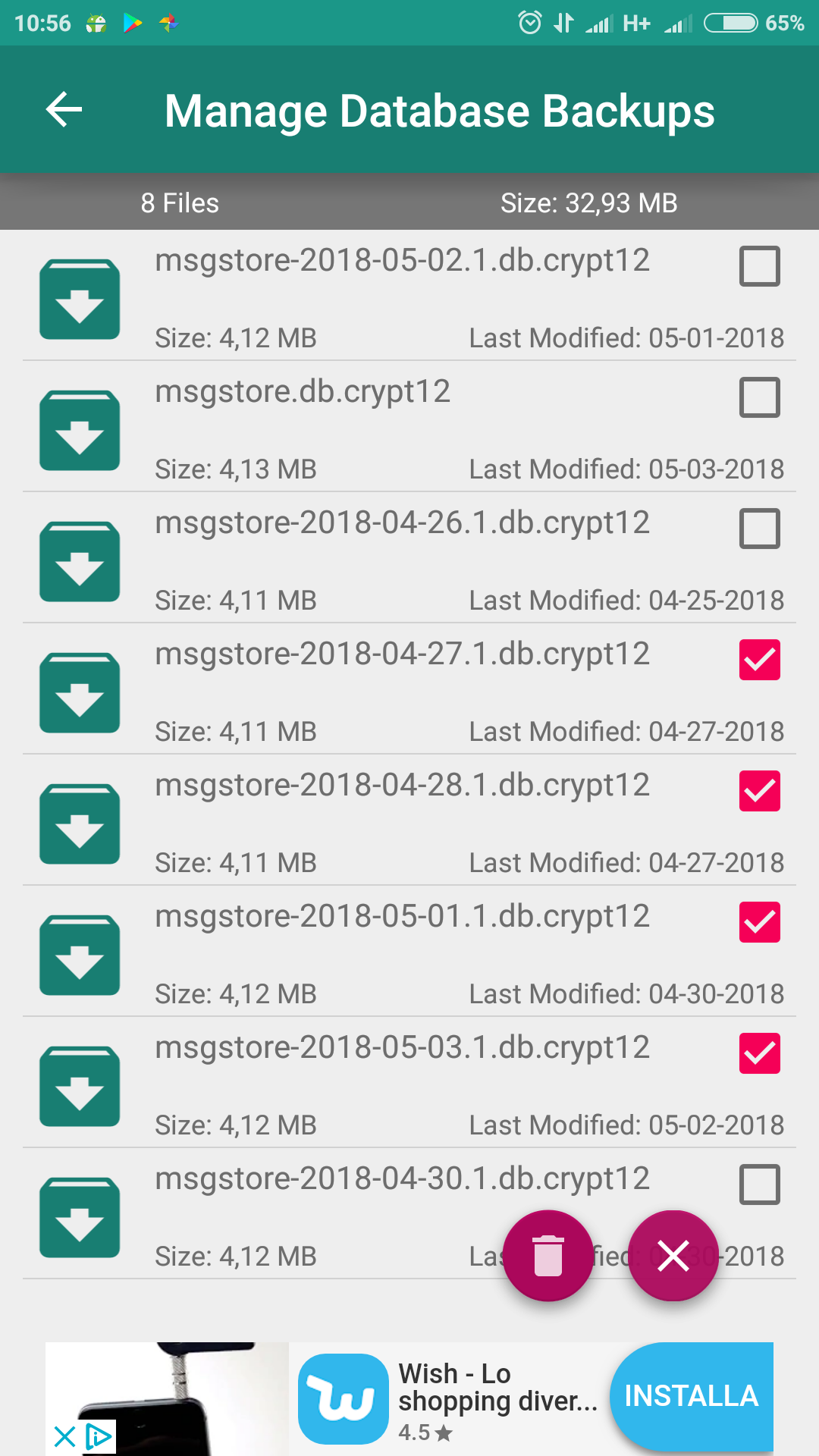
Task: Delete selected backups with the trash button
Action: (x=548, y=1256)
